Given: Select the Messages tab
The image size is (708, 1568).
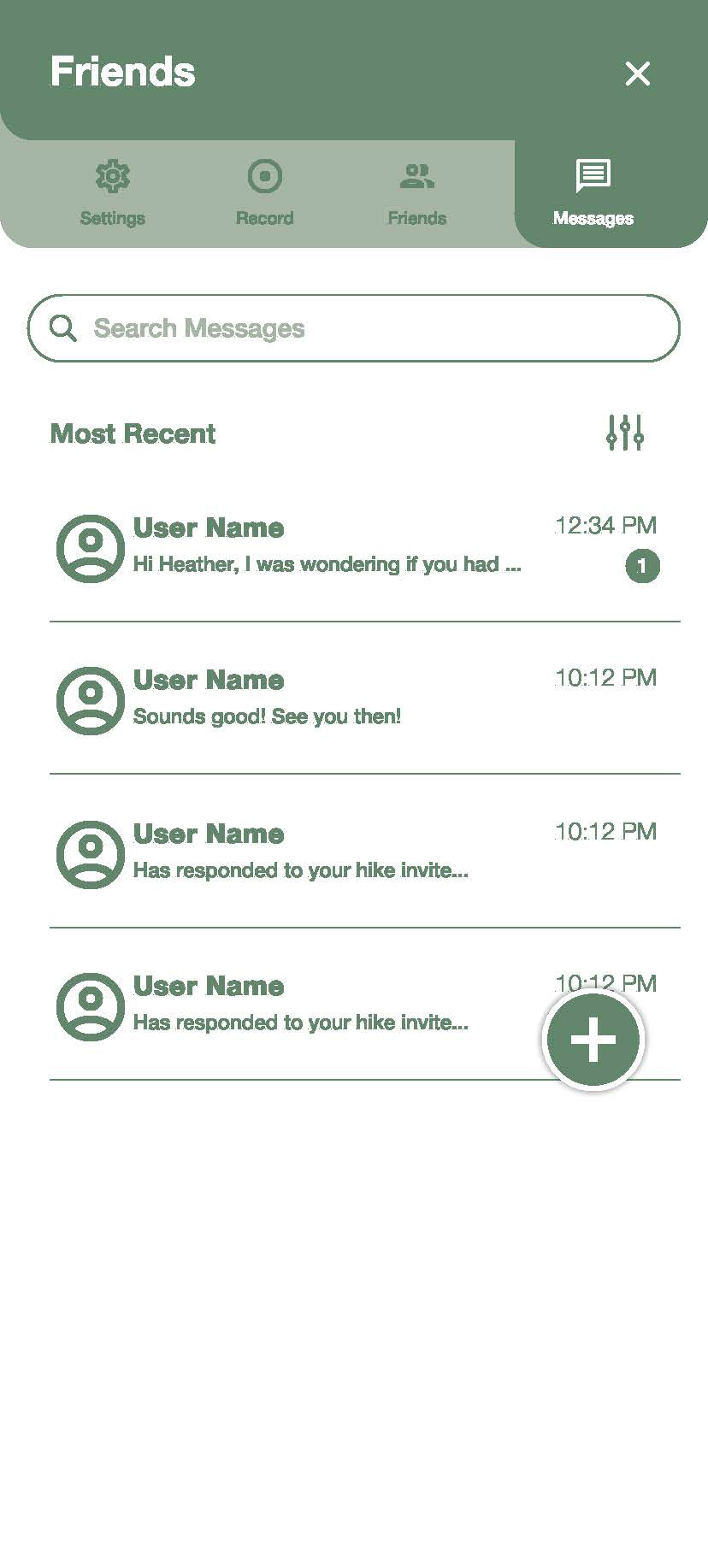Looking at the screenshot, I should point(593,193).
